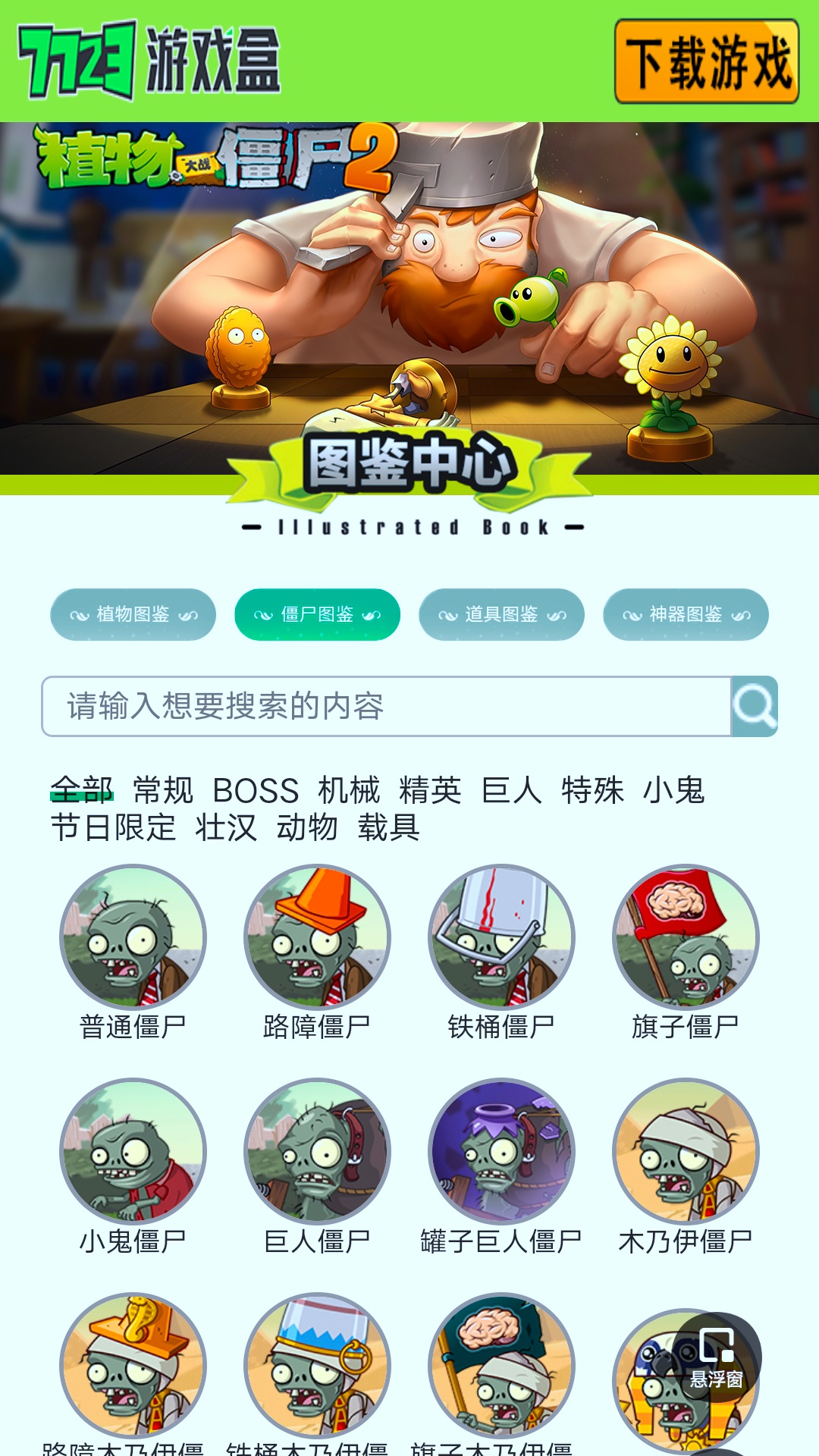Select the 僵尸图鉴 zombie tab
The image size is (819, 1456).
point(318,615)
